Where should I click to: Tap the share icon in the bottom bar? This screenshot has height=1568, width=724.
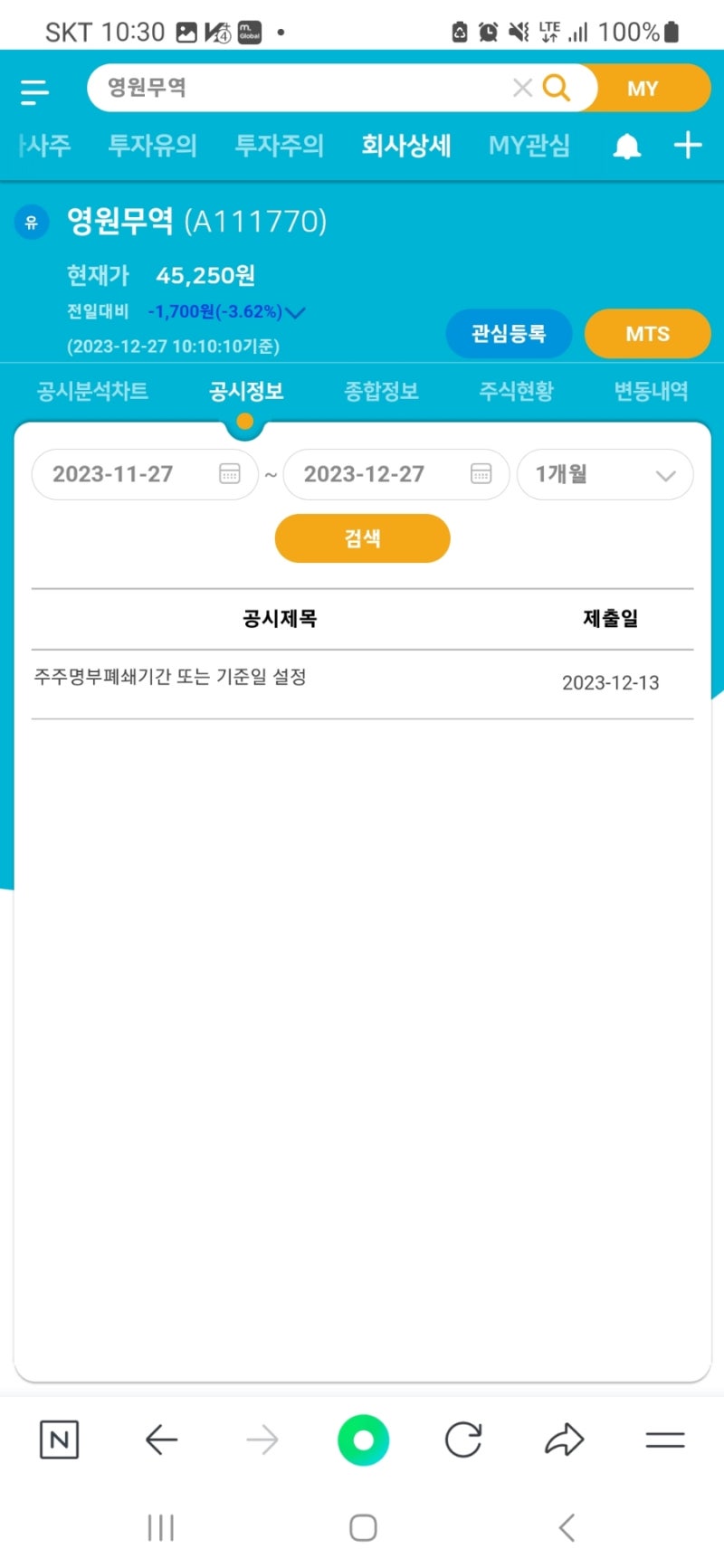[564, 1440]
